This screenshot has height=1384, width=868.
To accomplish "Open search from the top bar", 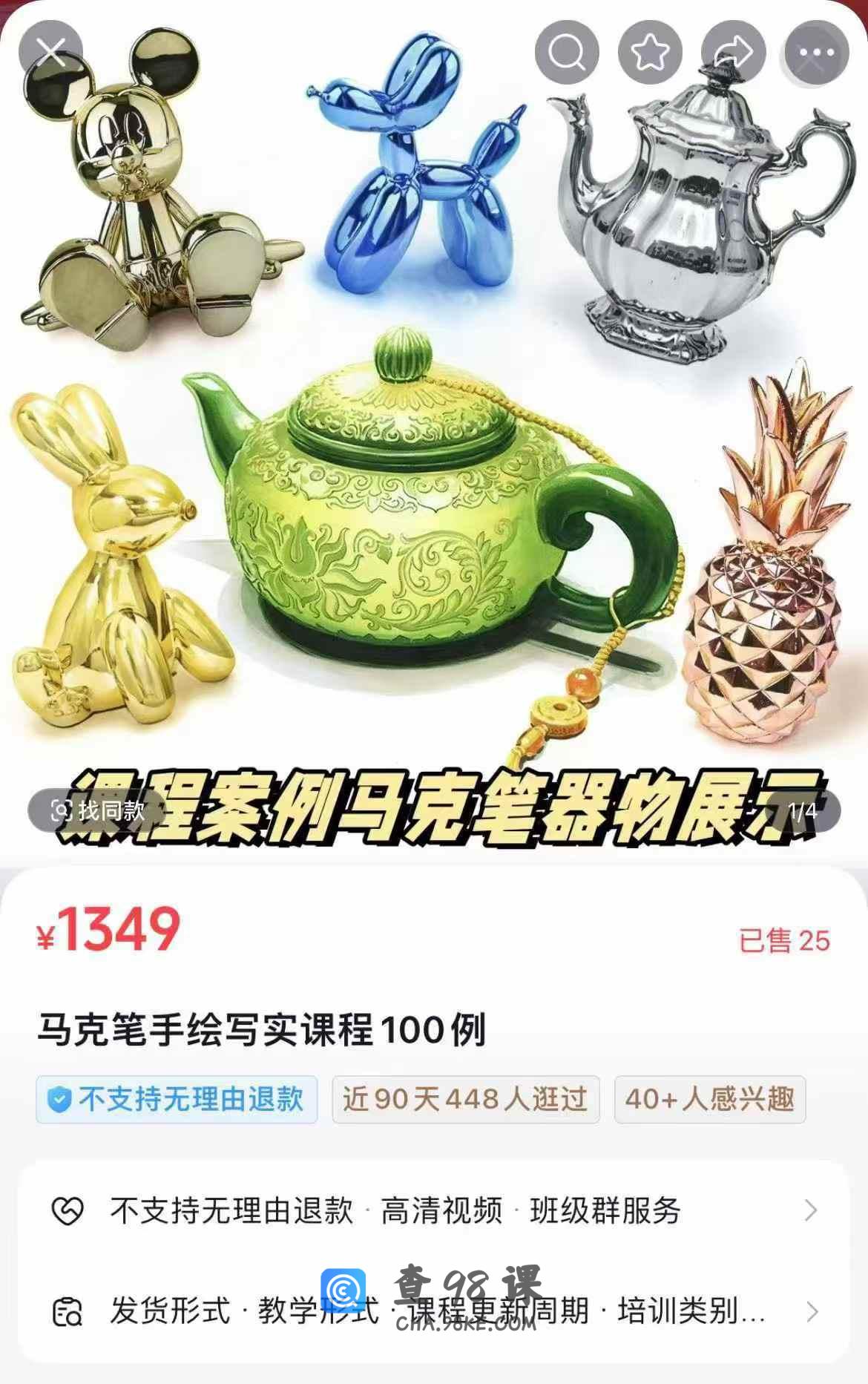I will tap(567, 53).
